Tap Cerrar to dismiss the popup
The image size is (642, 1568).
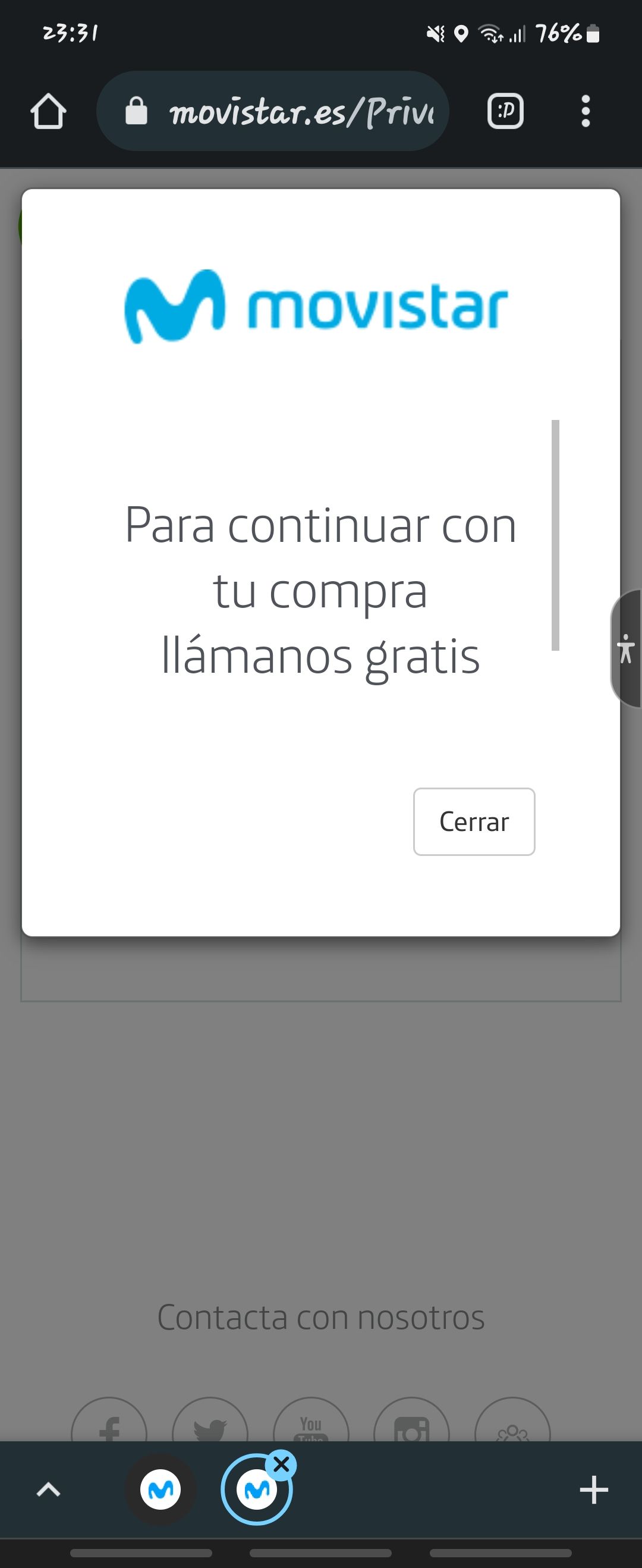tap(474, 821)
